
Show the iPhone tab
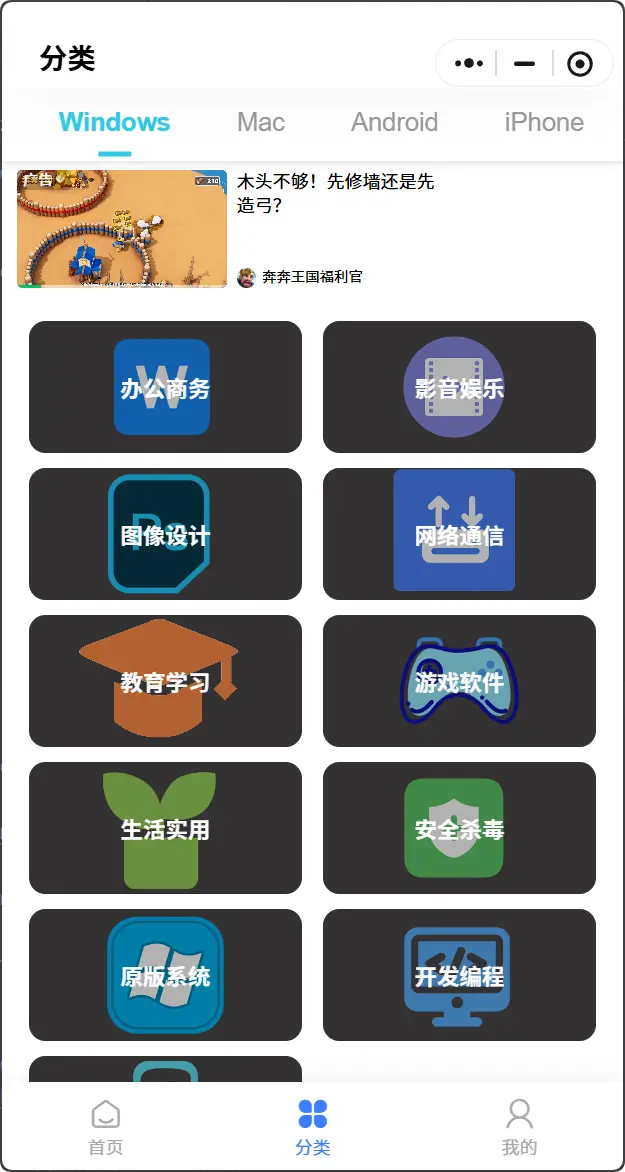tap(544, 123)
